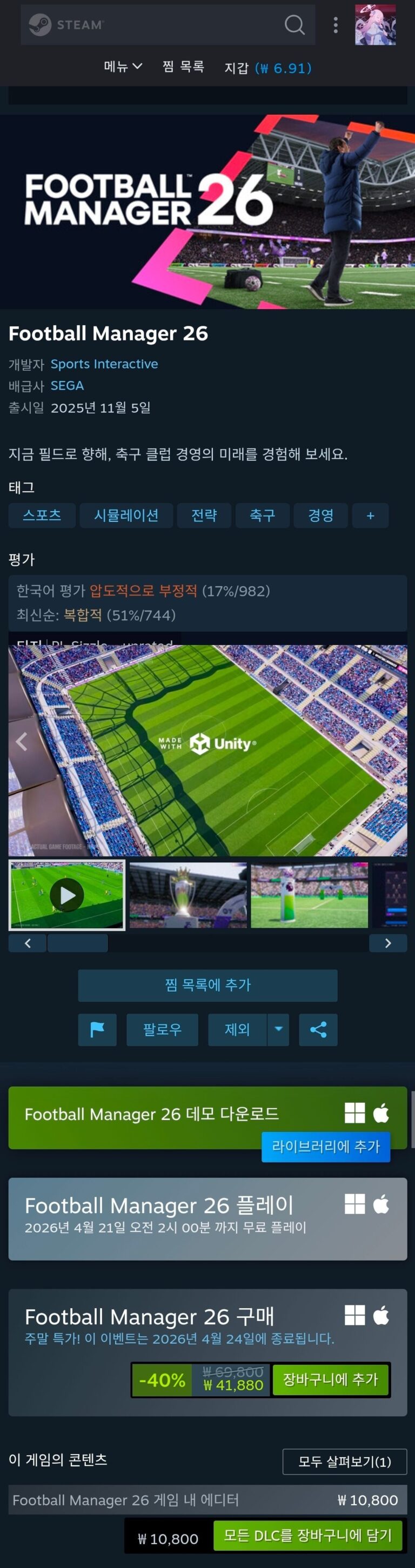
Task: Select the 시뮬레이션 tag
Action: point(126,515)
